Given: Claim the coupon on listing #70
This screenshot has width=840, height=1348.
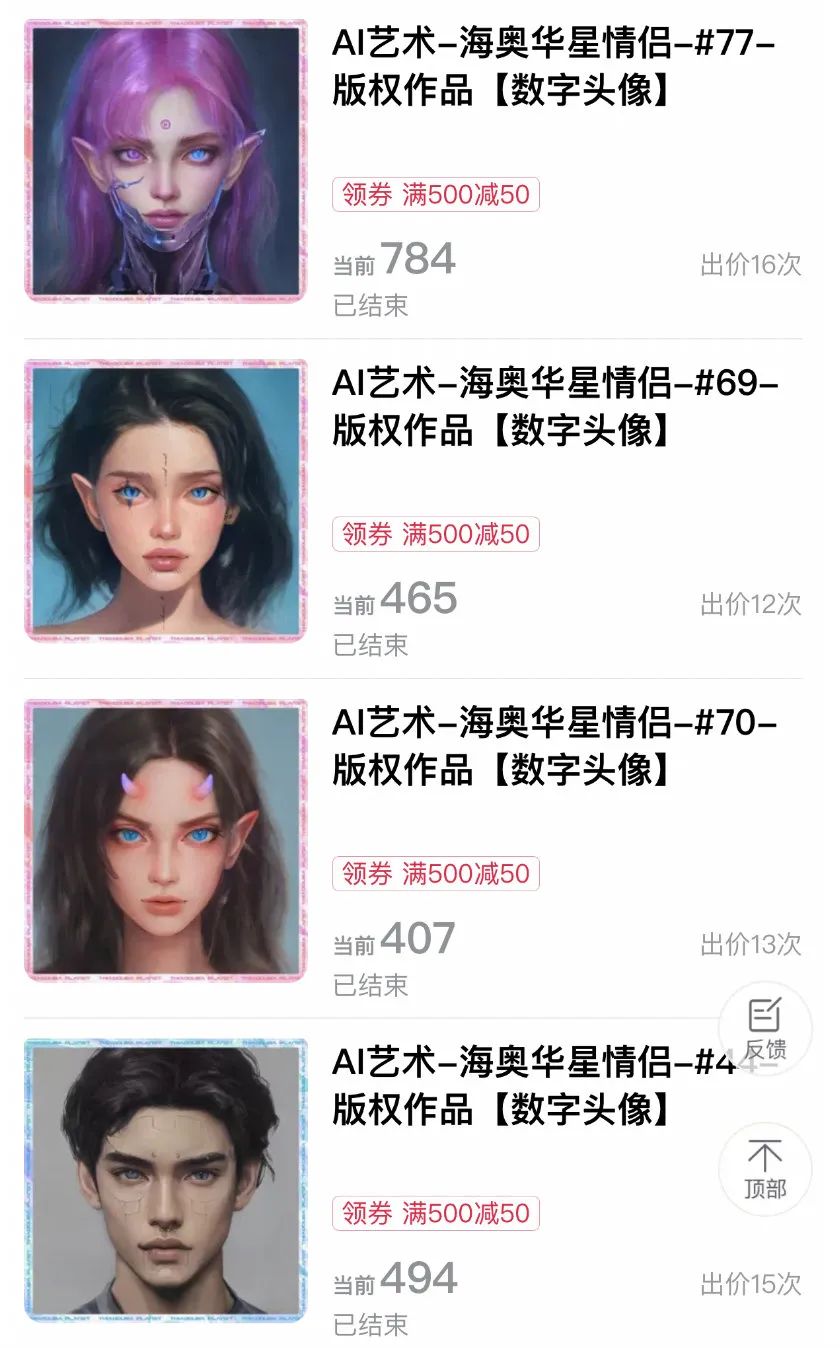Looking at the screenshot, I should (x=436, y=873).
